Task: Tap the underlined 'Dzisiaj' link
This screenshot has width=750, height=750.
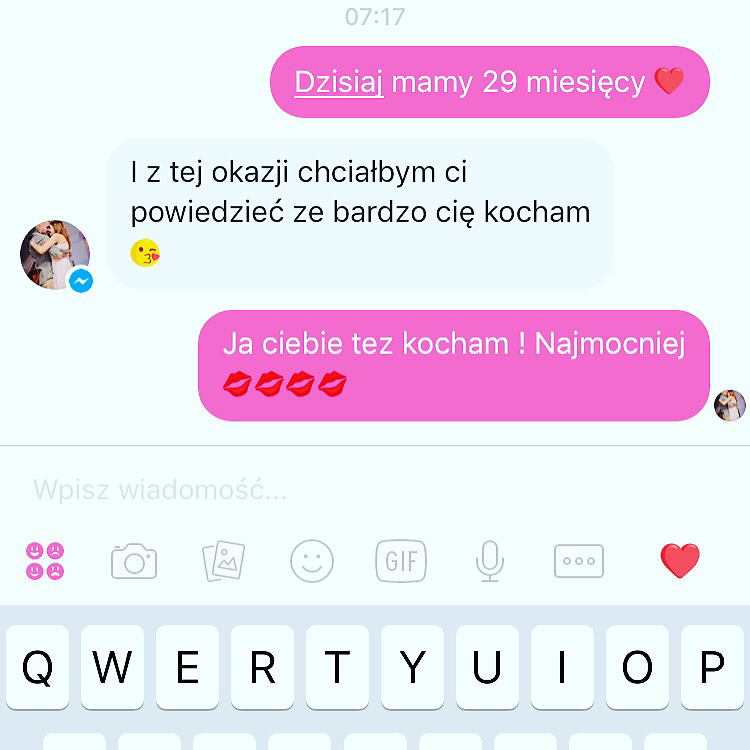Action: pyautogui.click(x=339, y=82)
